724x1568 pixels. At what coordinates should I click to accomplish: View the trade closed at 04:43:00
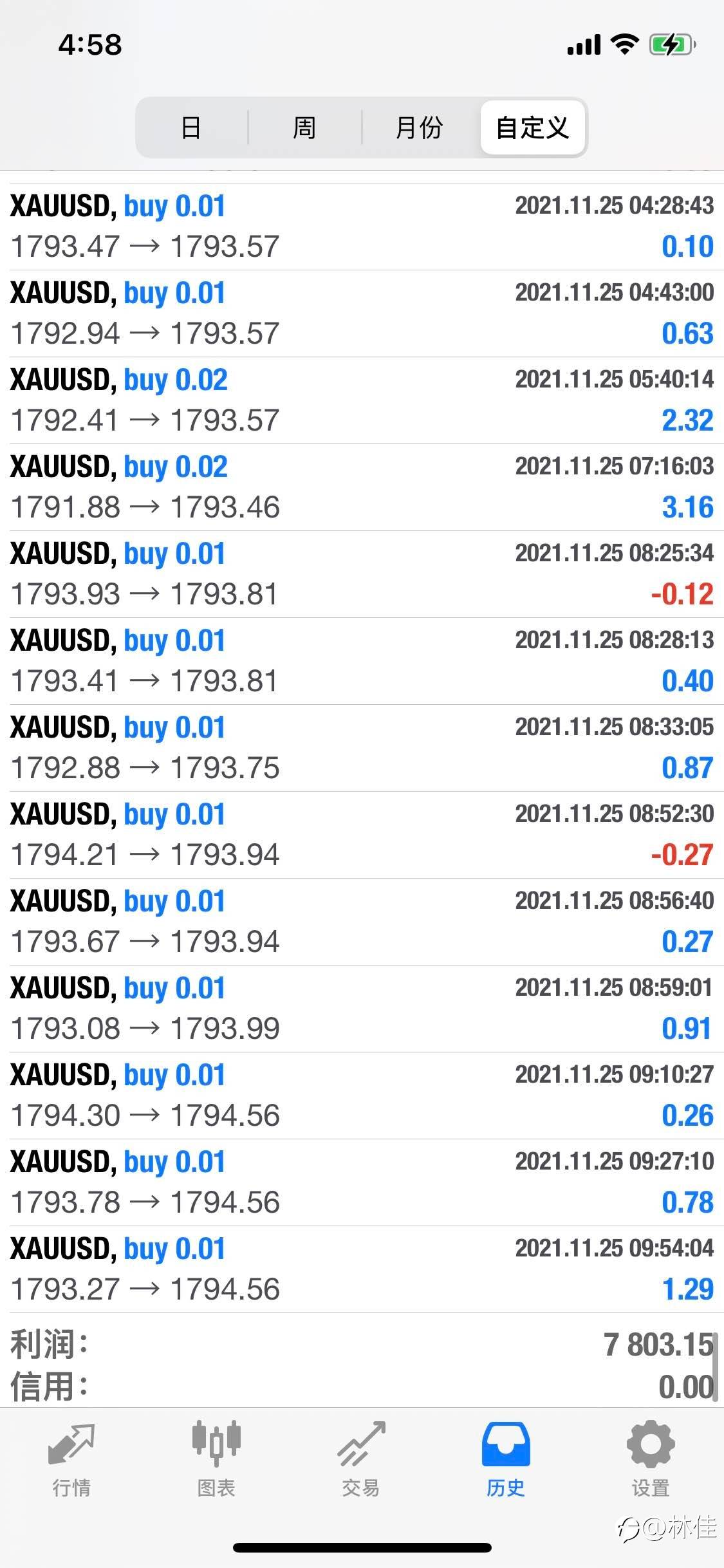coord(362,313)
